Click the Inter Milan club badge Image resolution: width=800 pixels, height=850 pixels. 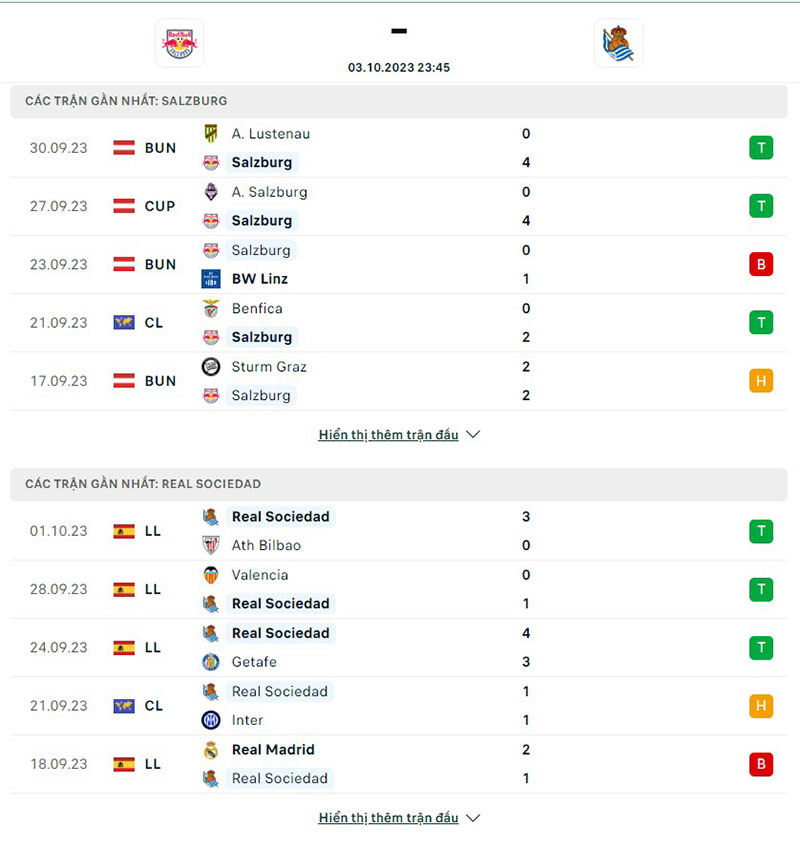pos(211,720)
